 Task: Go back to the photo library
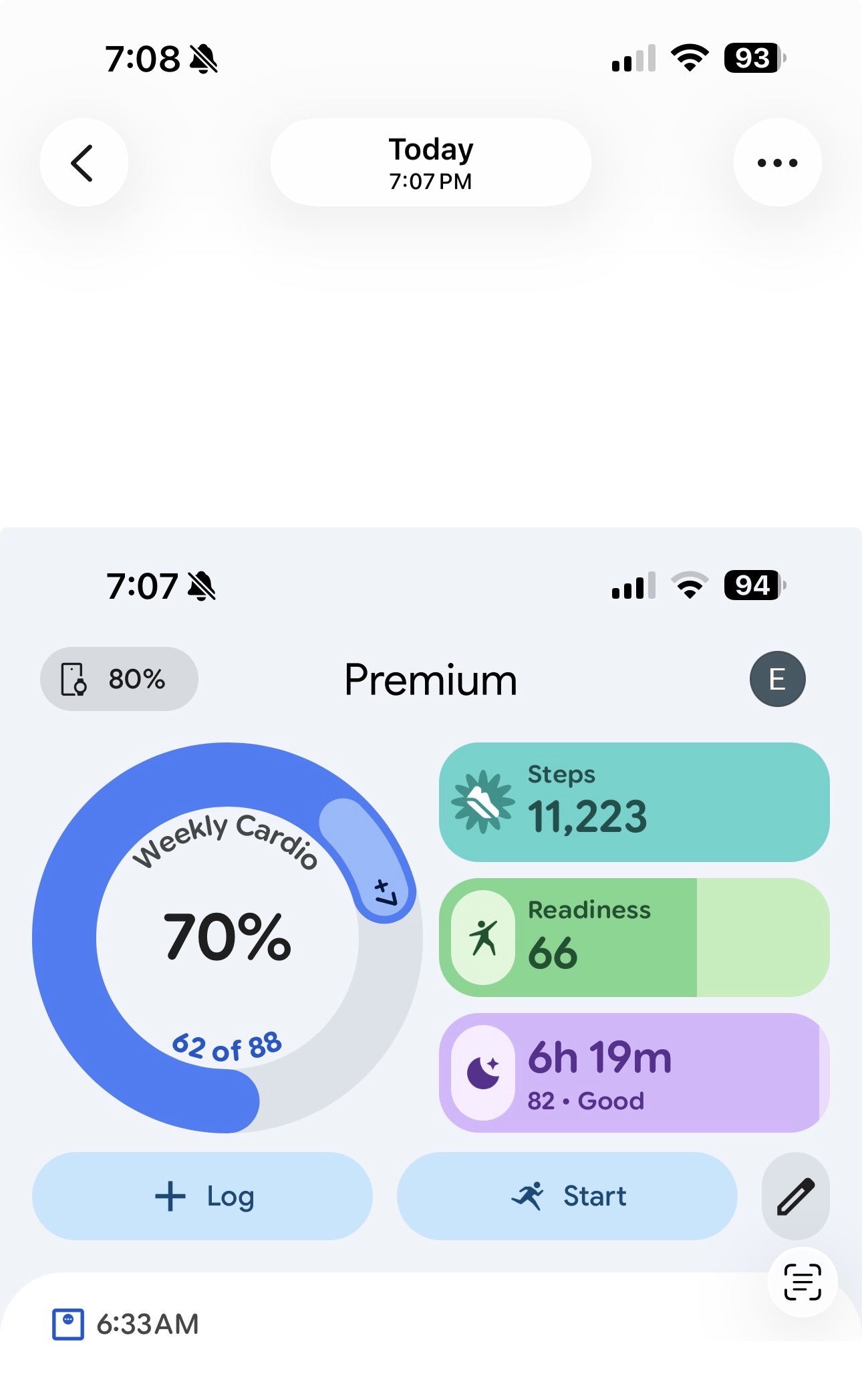point(84,162)
